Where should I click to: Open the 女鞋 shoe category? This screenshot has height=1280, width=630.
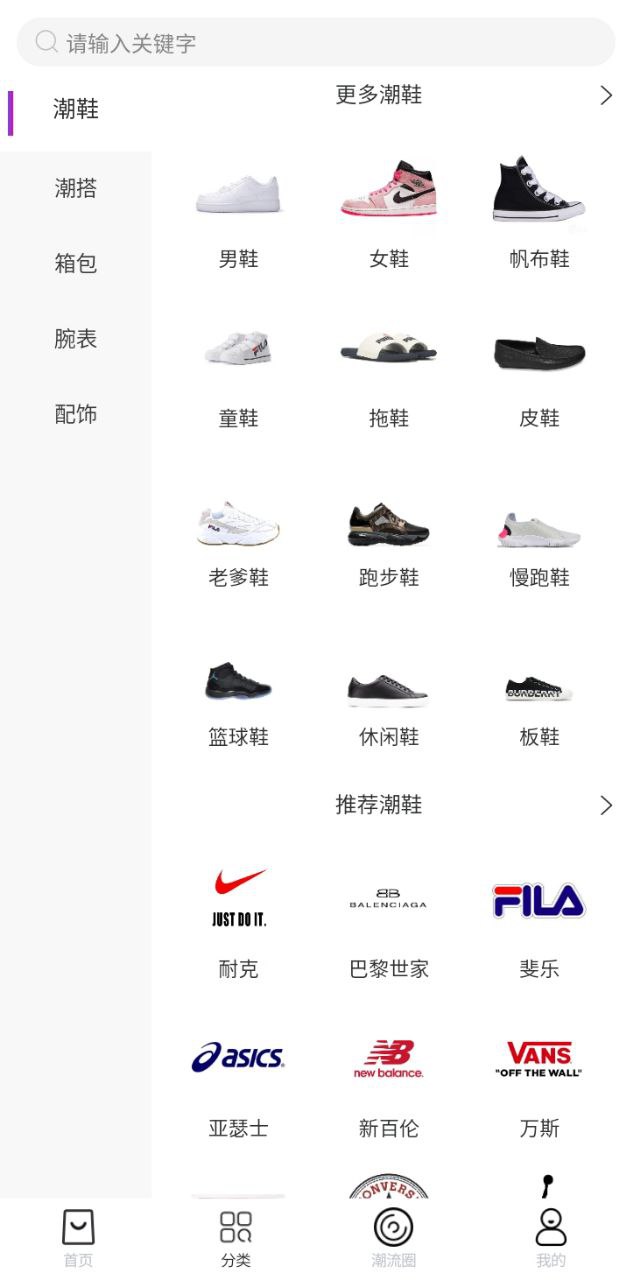coord(389,215)
